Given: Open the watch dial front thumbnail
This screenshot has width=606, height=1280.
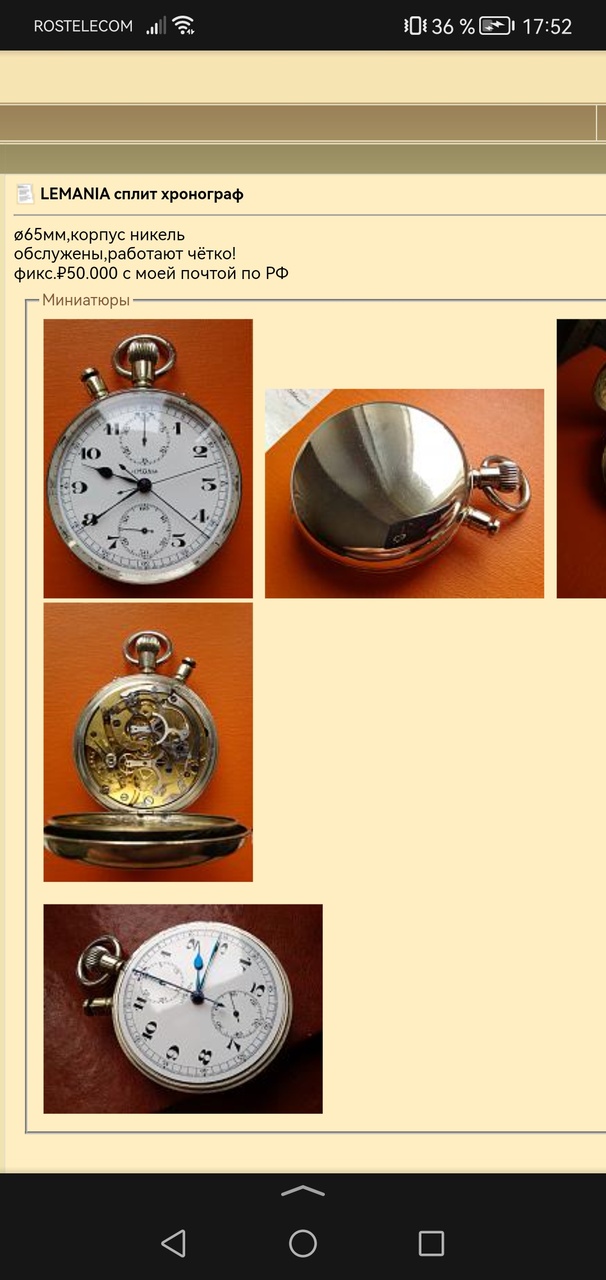Looking at the screenshot, I should pos(148,458).
